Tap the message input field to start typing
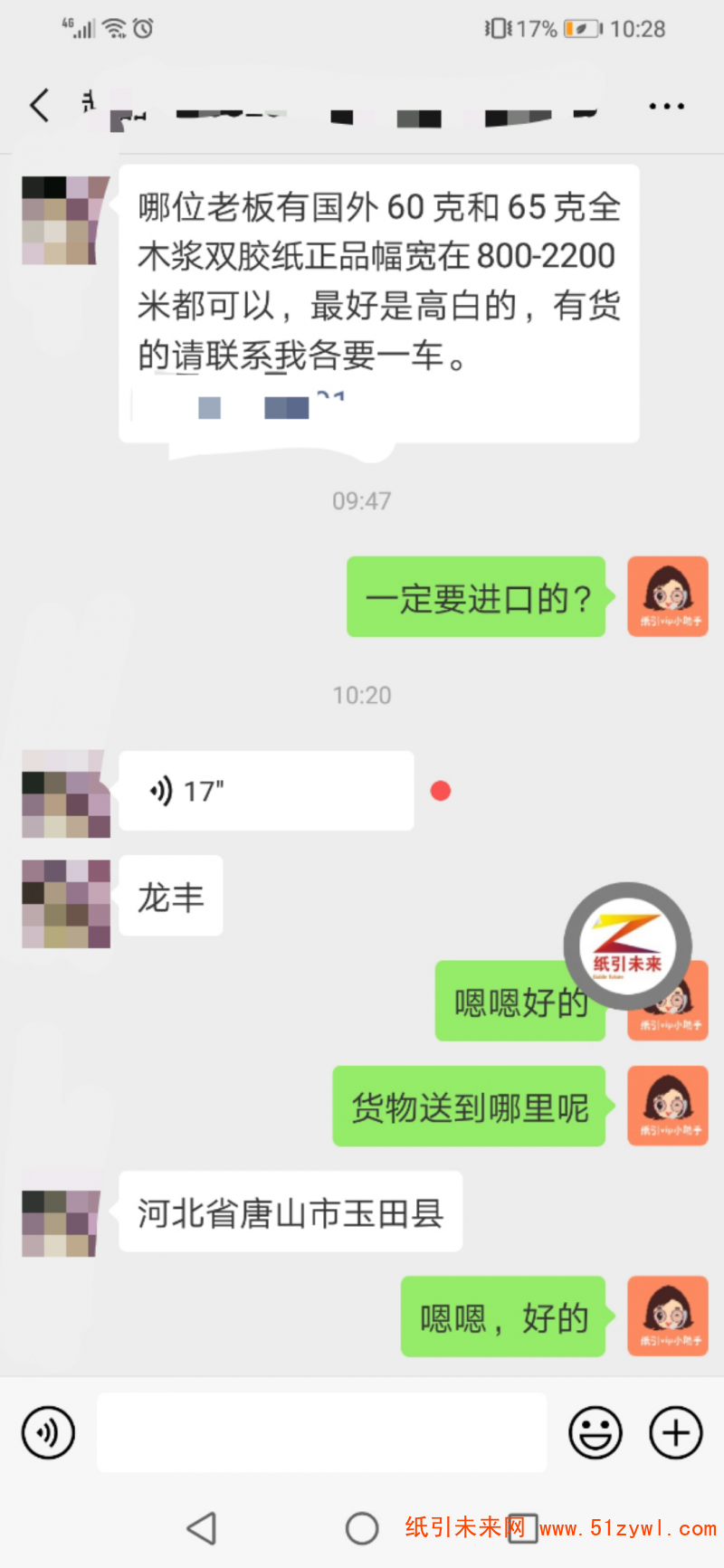This screenshot has height=1568, width=724. click(x=323, y=1432)
